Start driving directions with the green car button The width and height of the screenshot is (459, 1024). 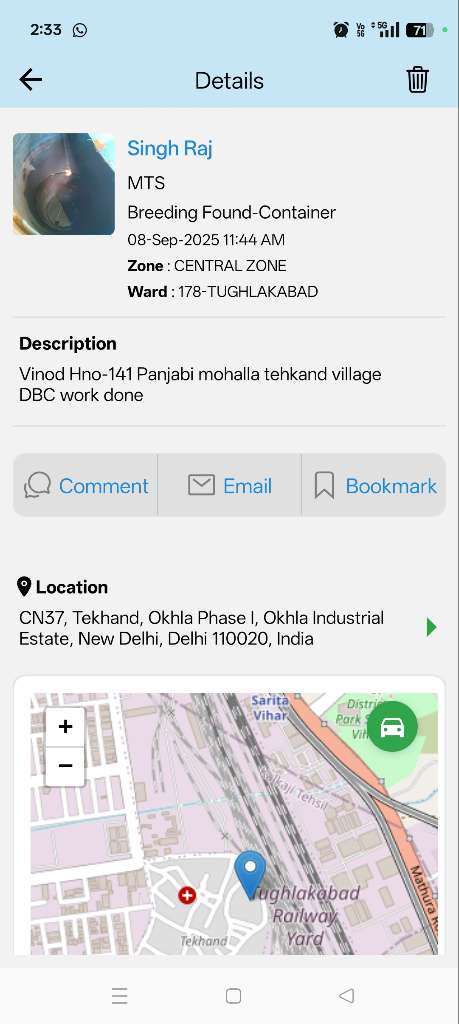pos(392,726)
